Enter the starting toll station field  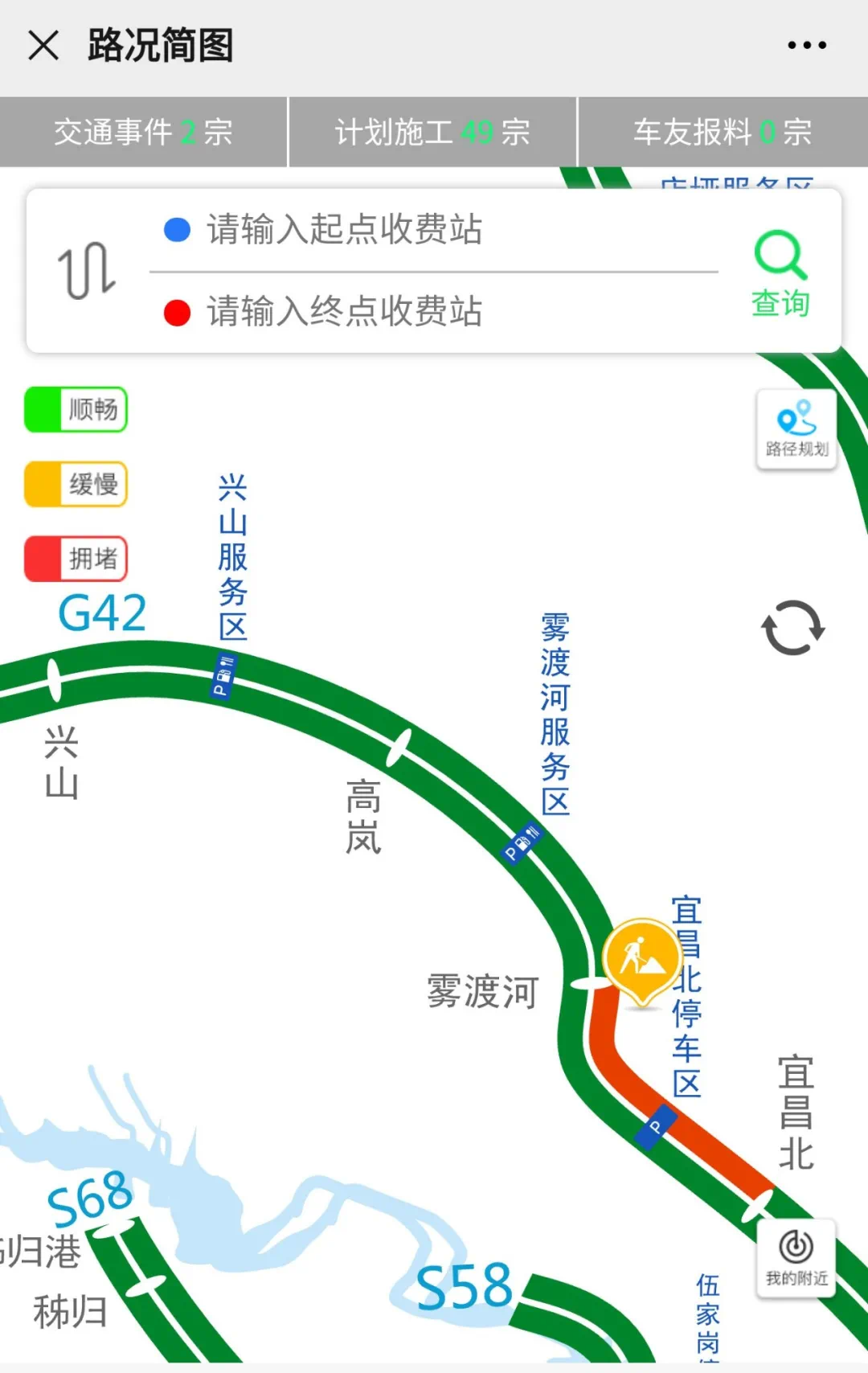point(434,230)
